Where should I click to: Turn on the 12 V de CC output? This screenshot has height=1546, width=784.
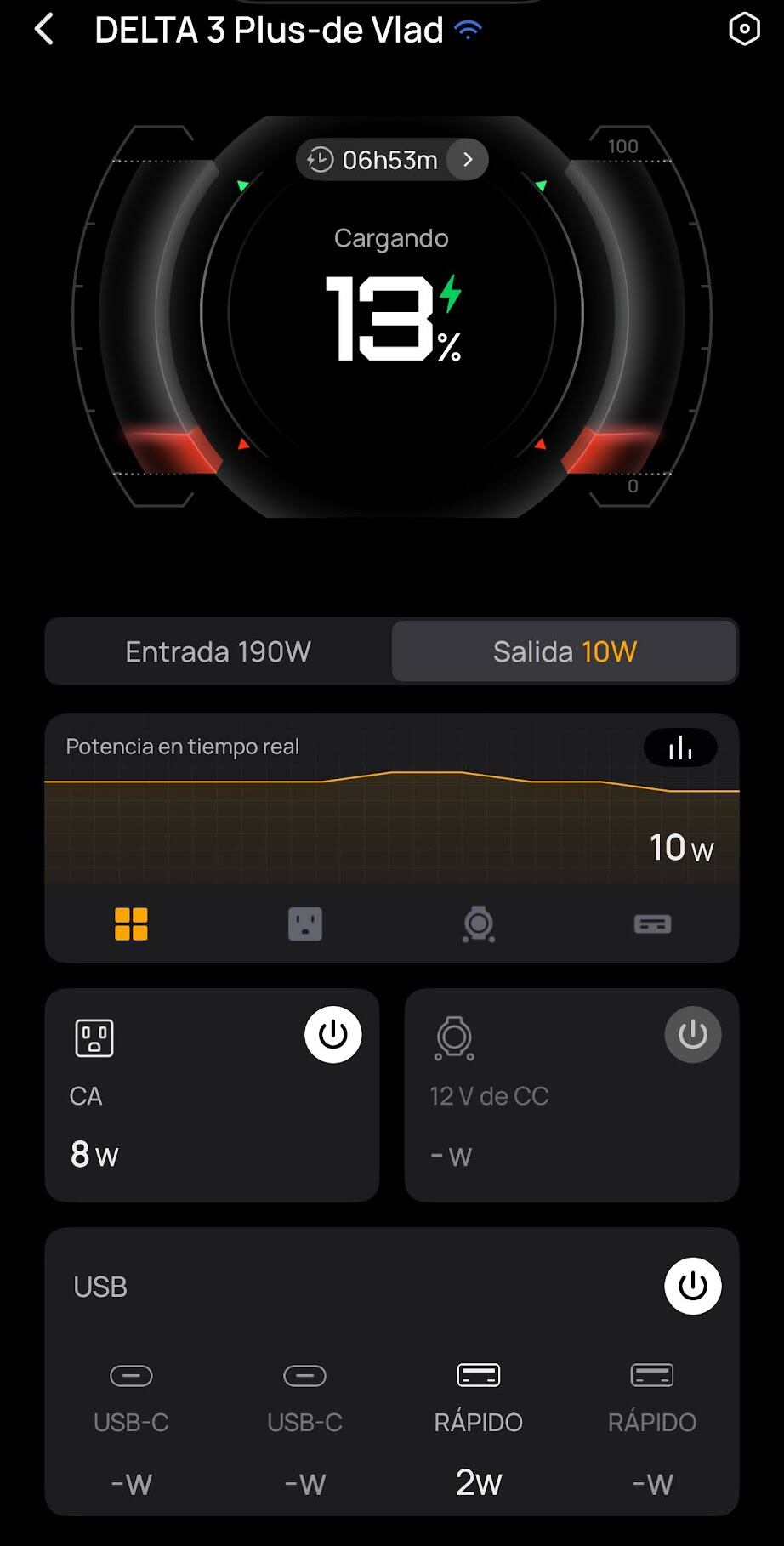pos(692,1035)
